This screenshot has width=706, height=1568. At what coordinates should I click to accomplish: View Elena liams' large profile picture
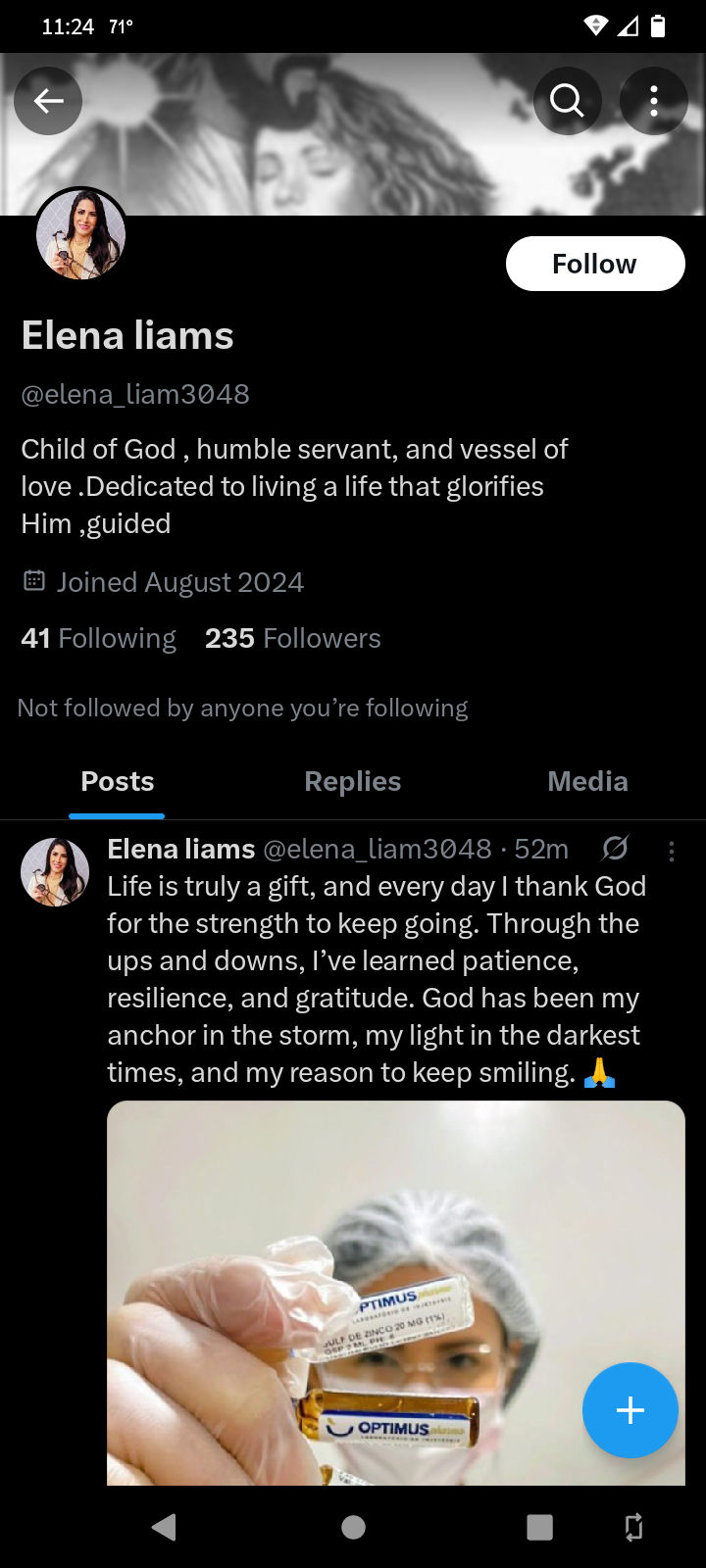80,235
